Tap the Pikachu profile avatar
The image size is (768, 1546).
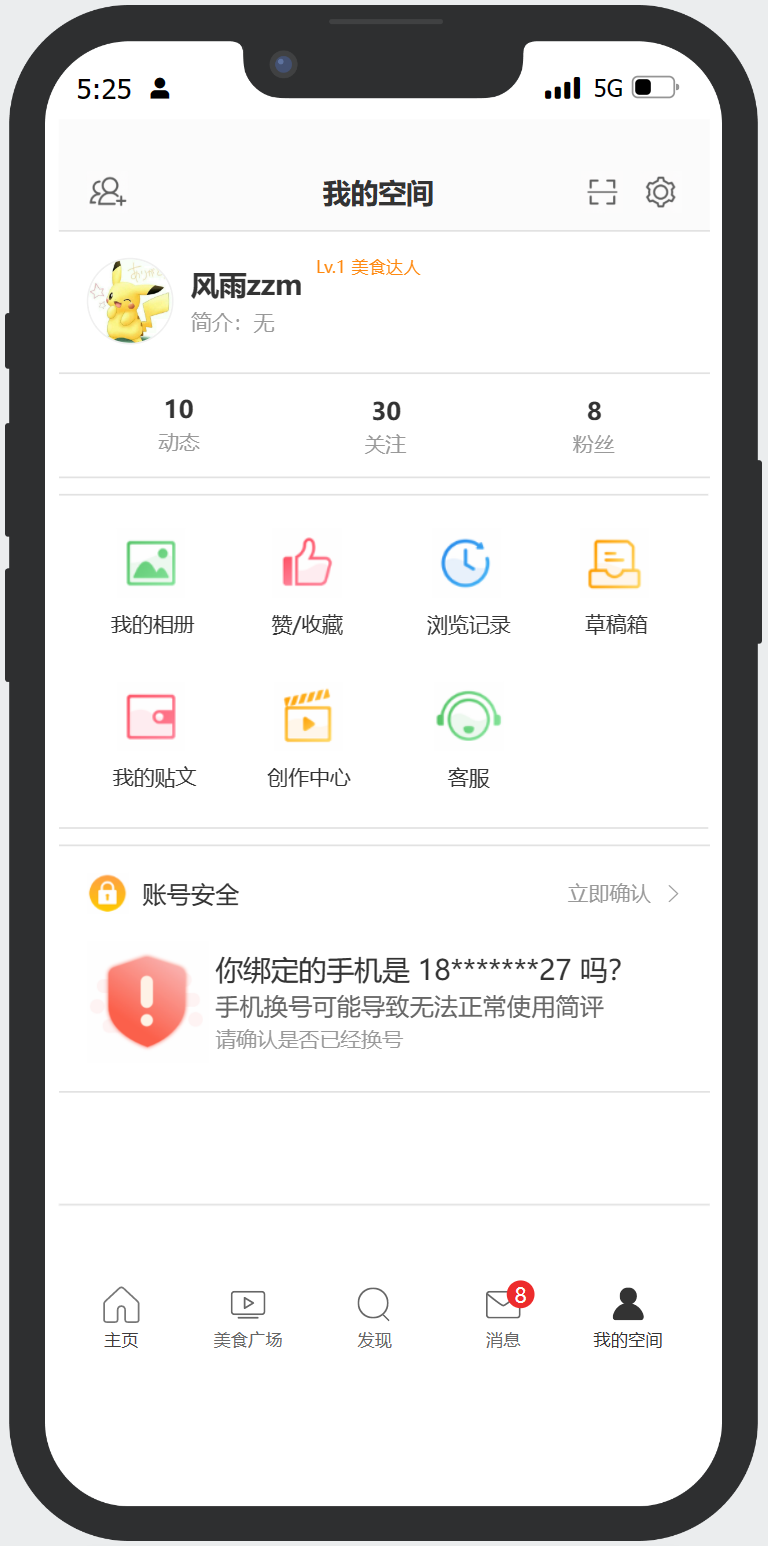(x=130, y=301)
